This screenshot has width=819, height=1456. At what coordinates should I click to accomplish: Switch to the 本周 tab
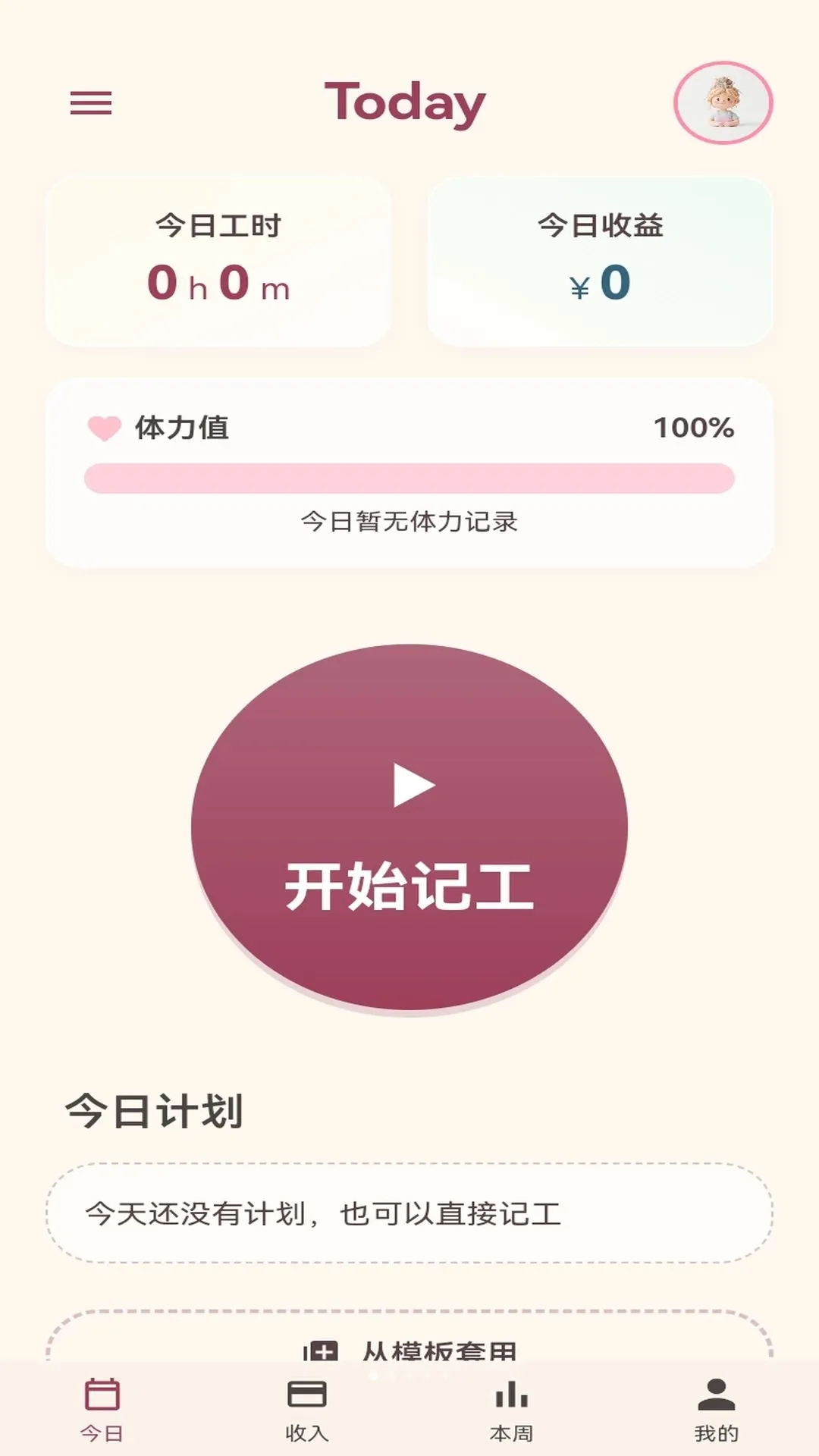pos(512,1409)
